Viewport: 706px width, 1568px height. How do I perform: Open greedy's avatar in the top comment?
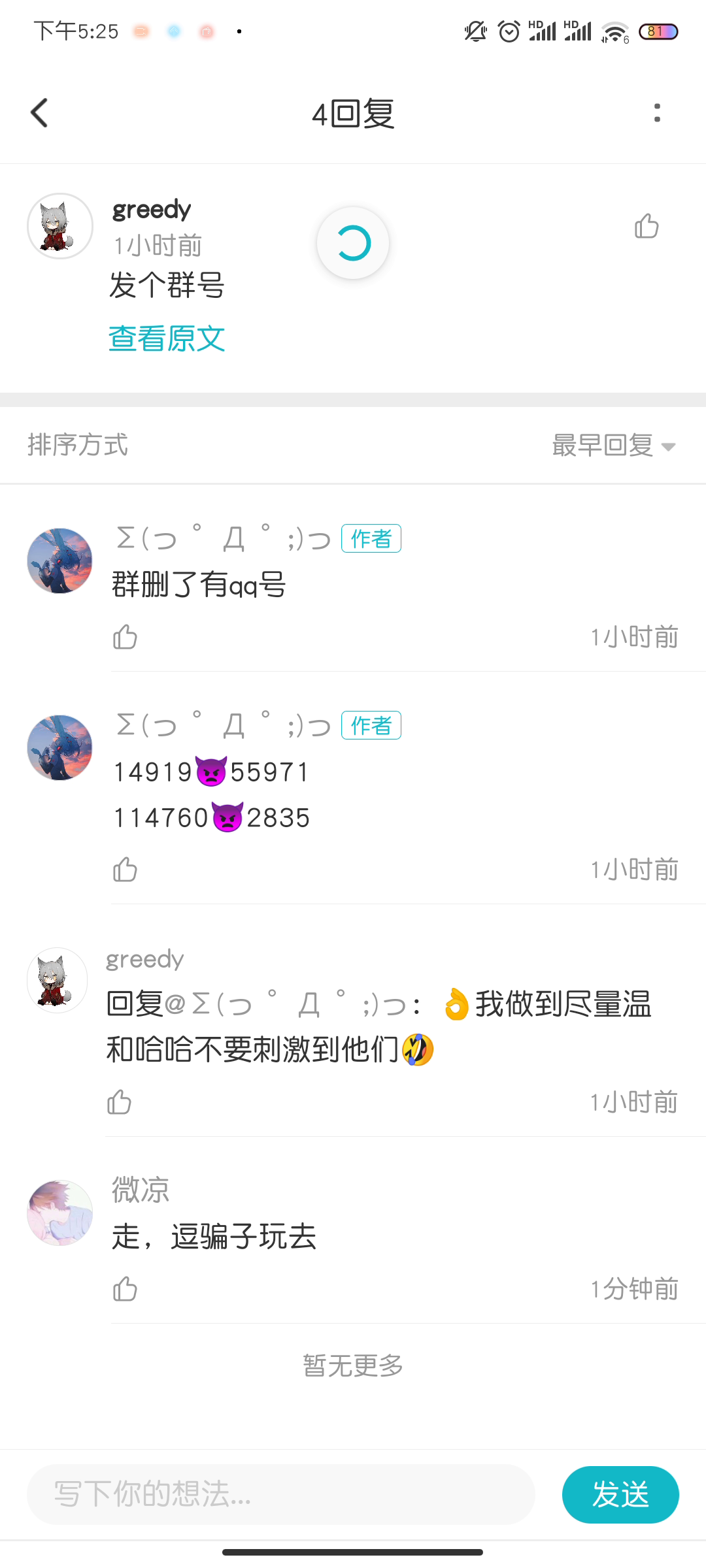(59, 226)
